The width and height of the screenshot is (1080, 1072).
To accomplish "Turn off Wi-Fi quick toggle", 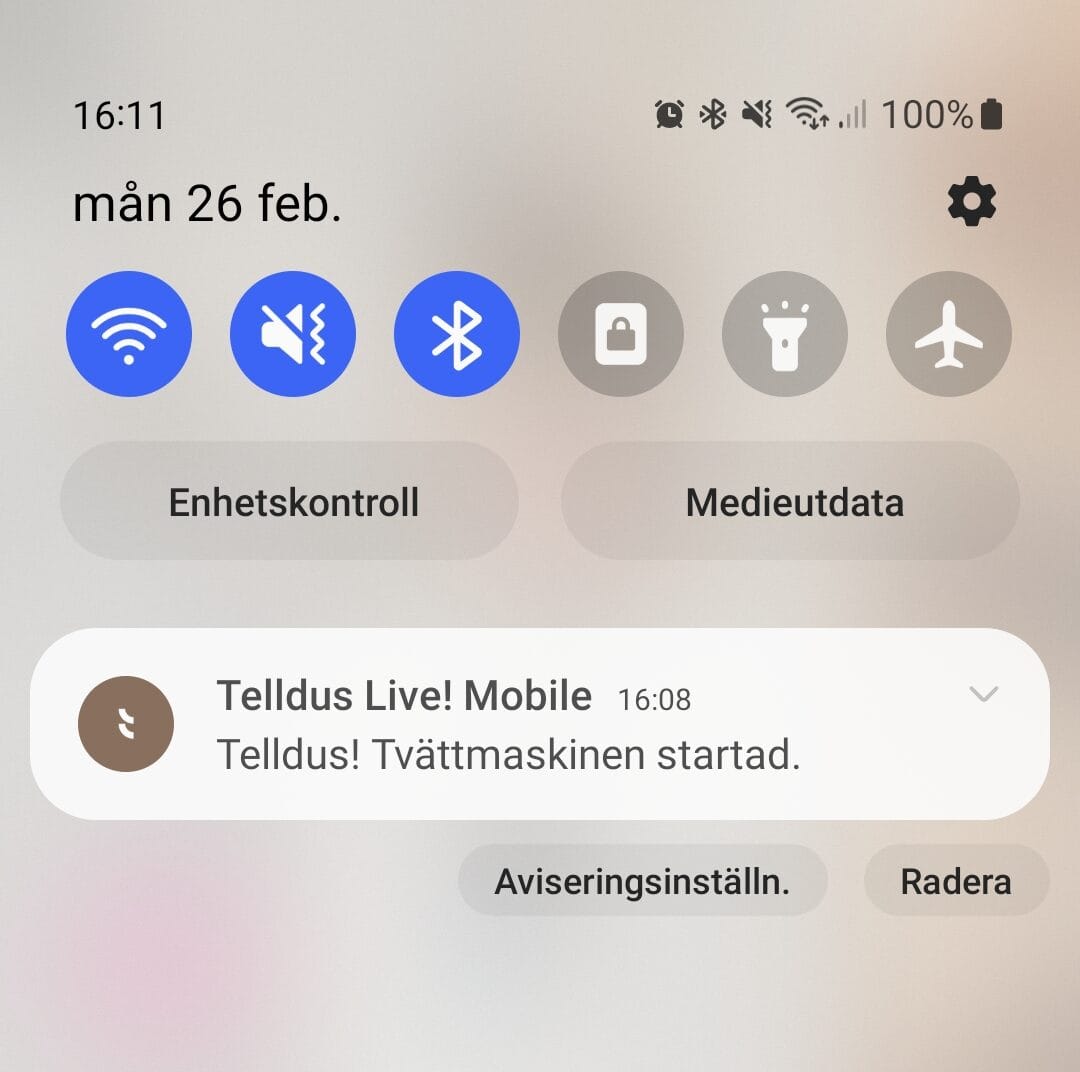I will pyautogui.click(x=128, y=334).
